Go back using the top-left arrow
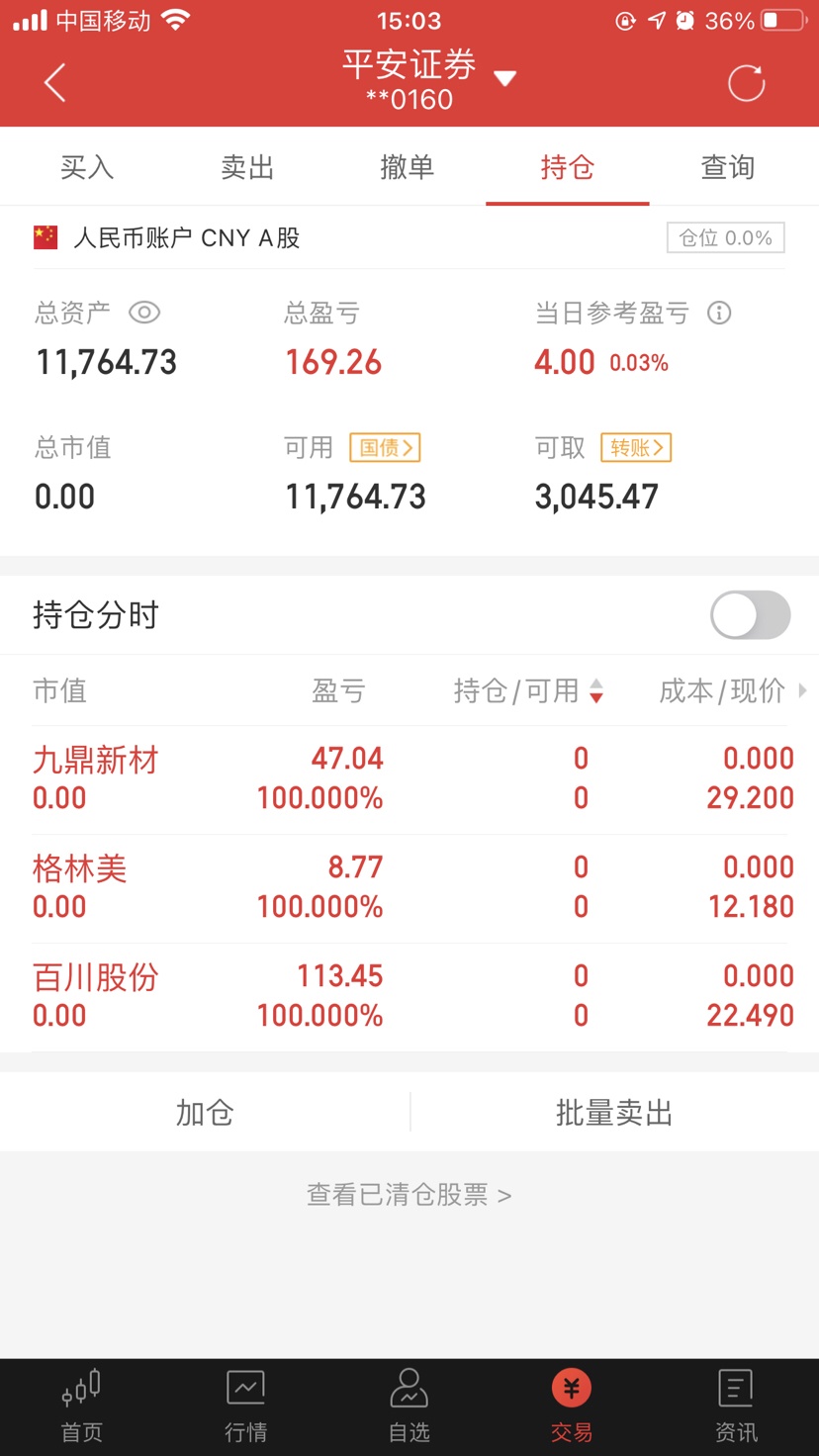This screenshot has width=819, height=1456. pyautogui.click(x=55, y=83)
